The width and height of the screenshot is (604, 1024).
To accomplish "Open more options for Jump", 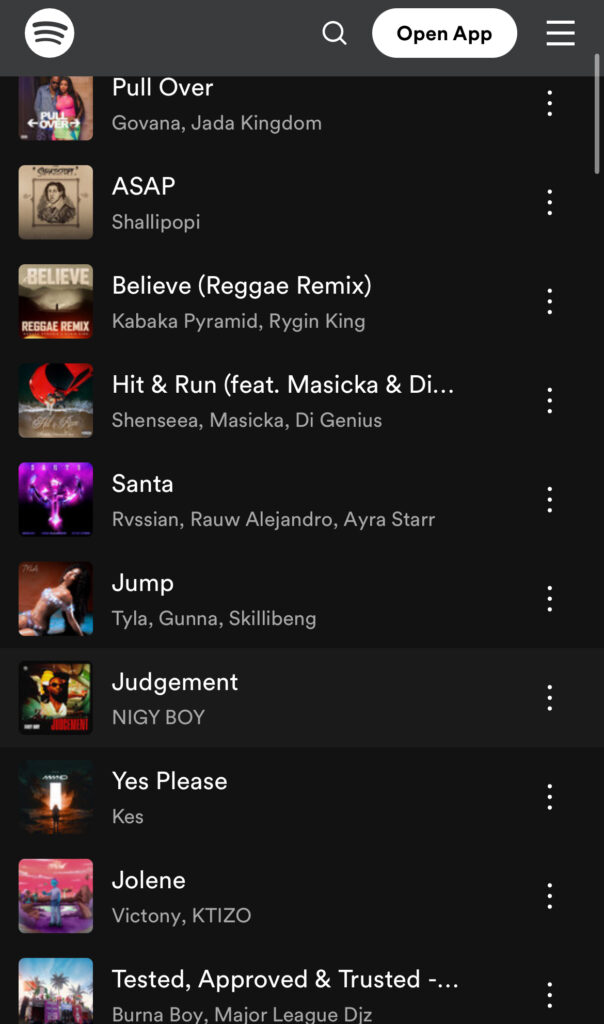I will [x=550, y=599].
